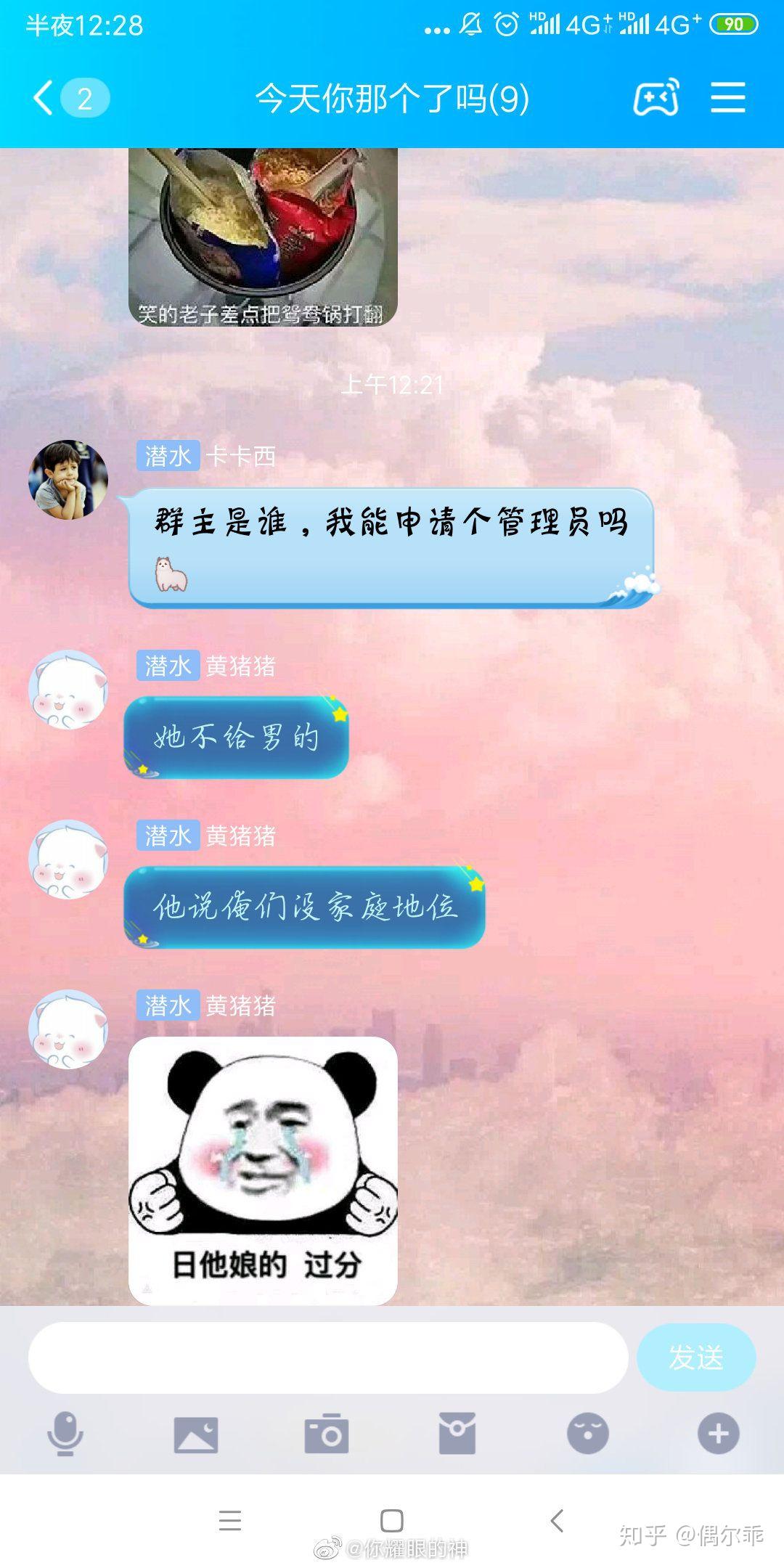Viewport: 784px width, 1568px height.
Task: Open the emoji sticker panel
Action: pyautogui.click(x=587, y=1434)
